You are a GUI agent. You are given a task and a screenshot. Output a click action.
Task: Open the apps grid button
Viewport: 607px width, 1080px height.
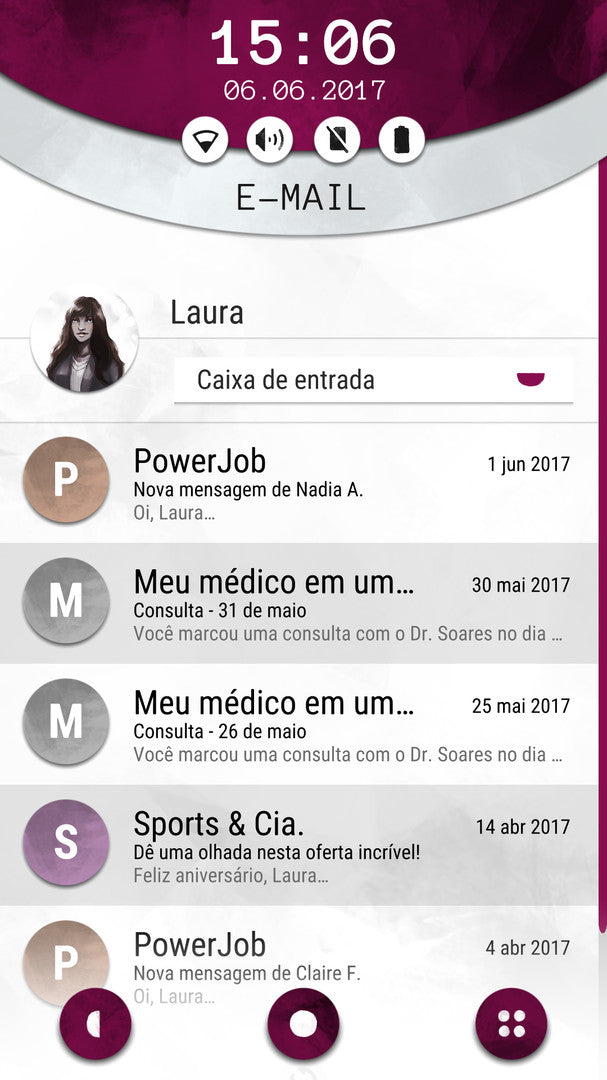click(x=511, y=1024)
